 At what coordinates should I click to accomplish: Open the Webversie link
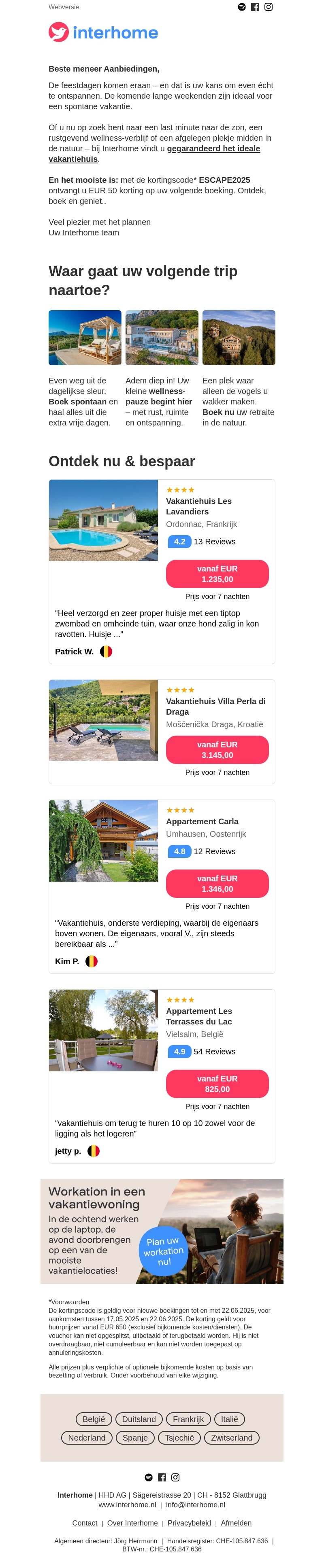pyautogui.click(x=64, y=7)
